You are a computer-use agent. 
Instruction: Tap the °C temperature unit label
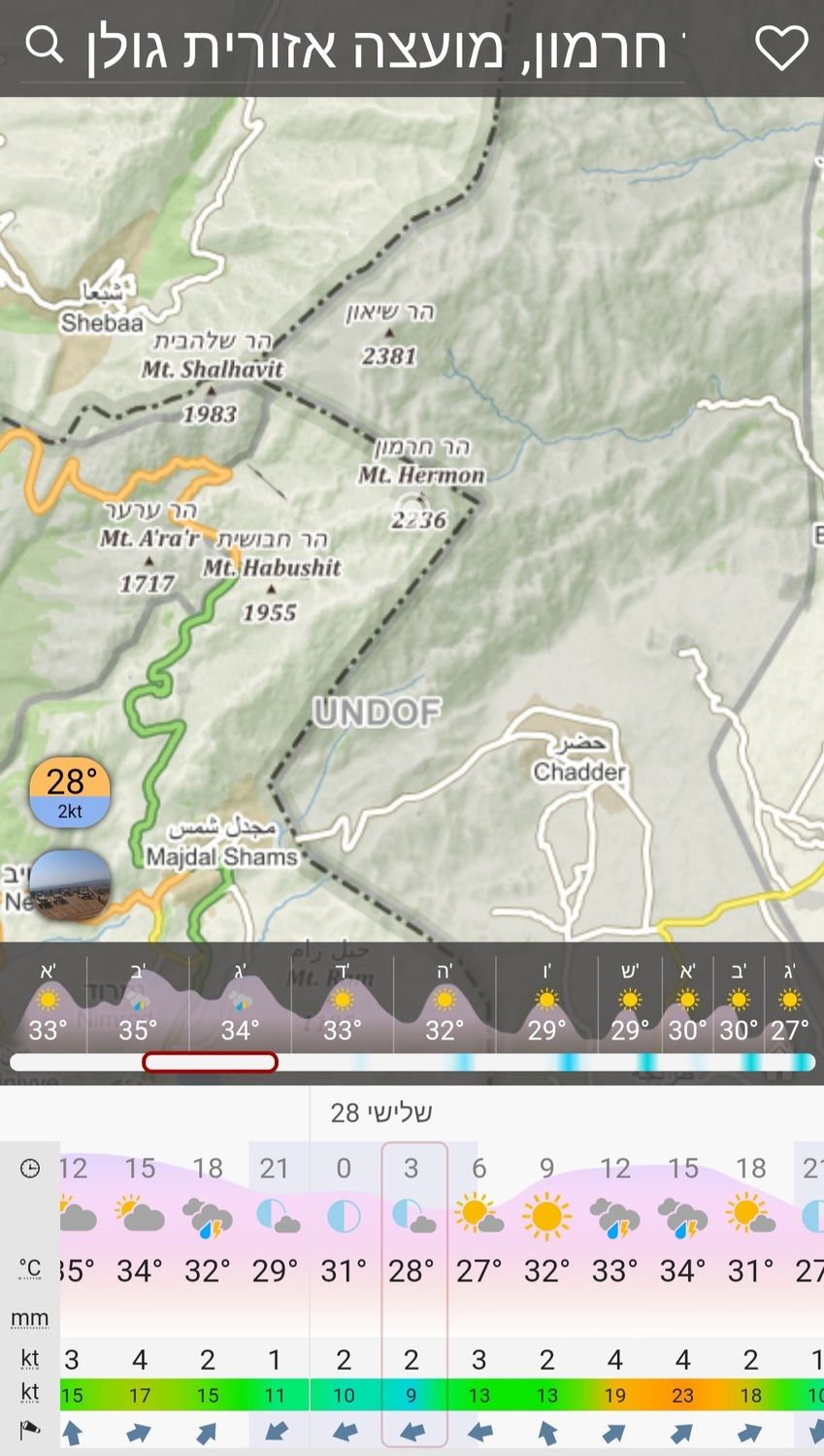[30, 1269]
